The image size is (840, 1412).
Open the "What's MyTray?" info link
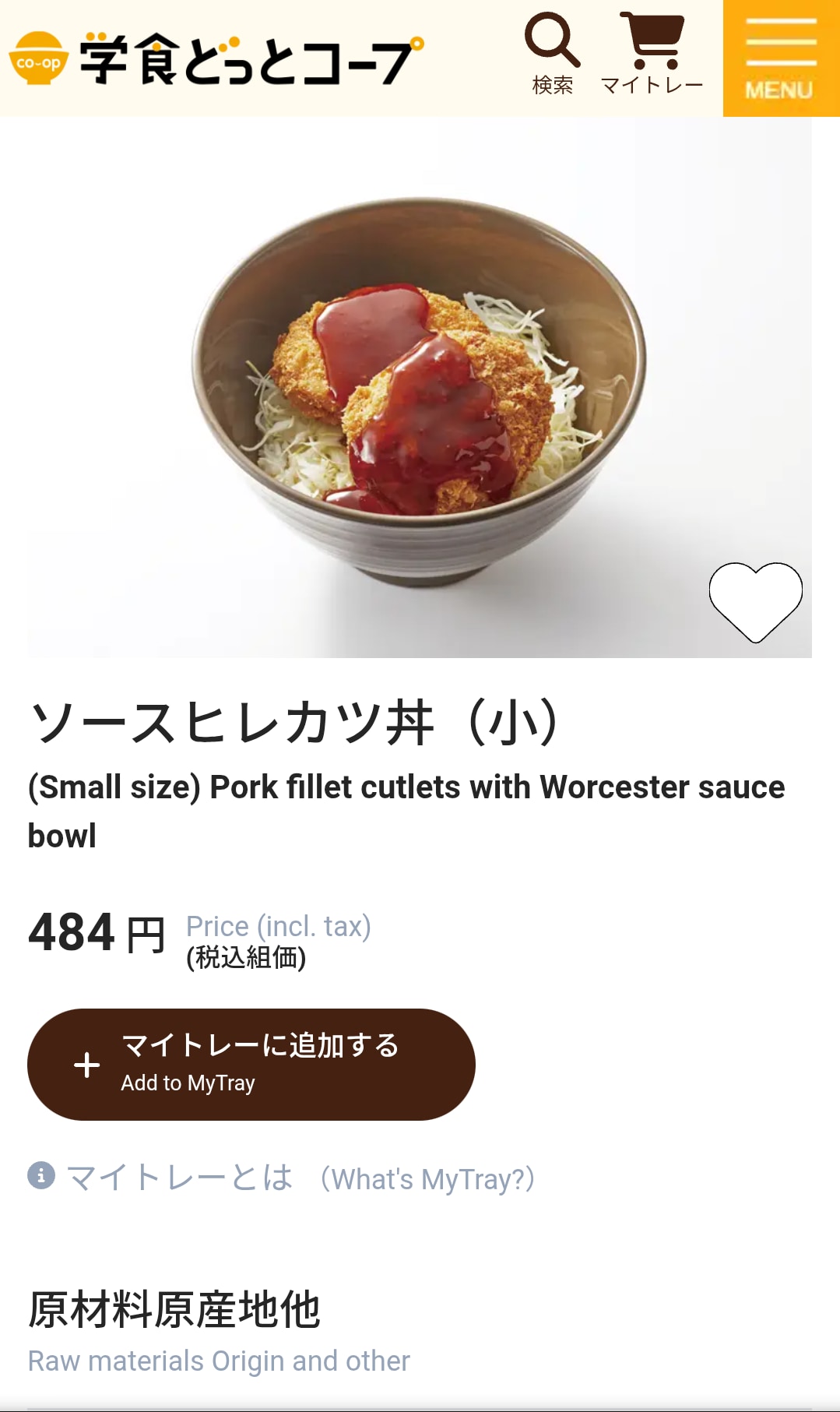point(281,1178)
